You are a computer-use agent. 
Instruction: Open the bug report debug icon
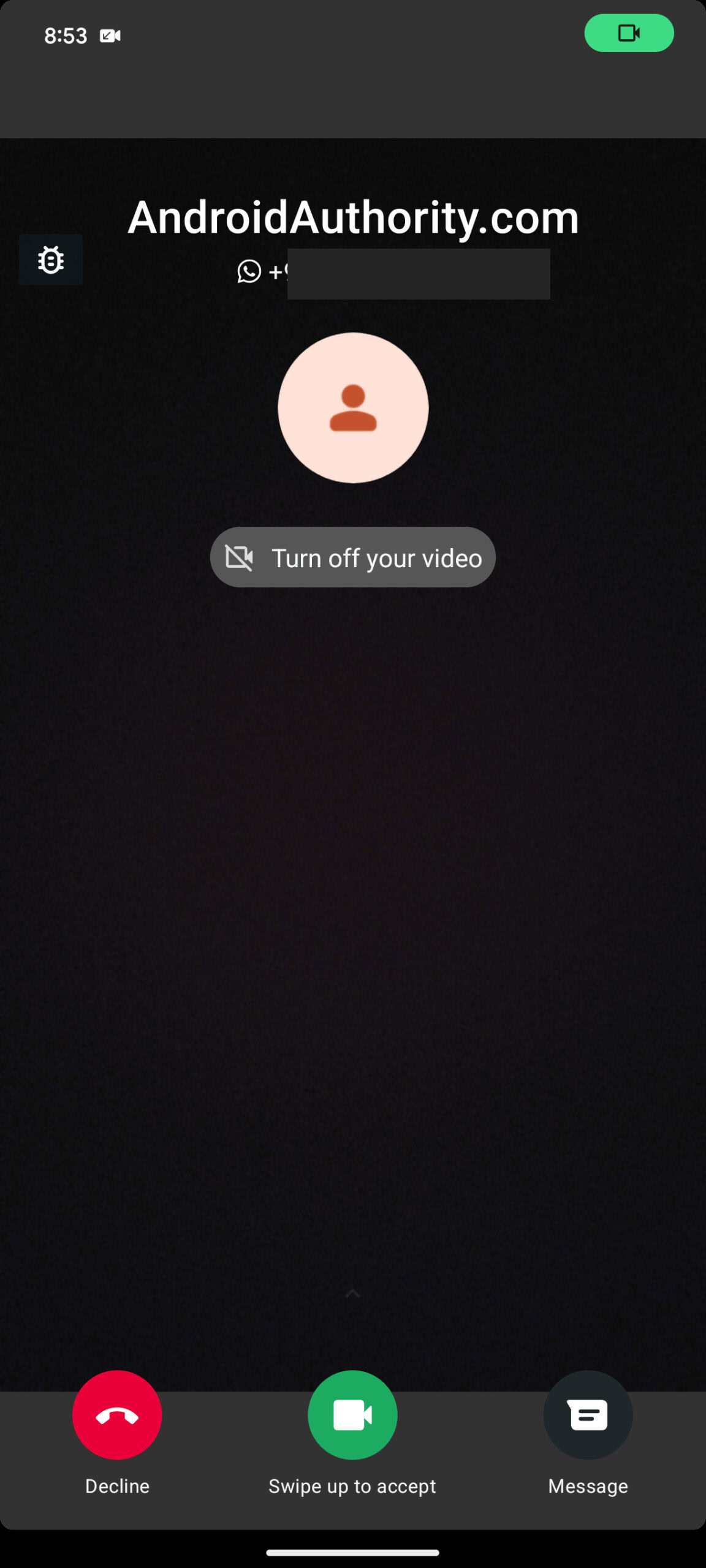(x=51, y=260)
